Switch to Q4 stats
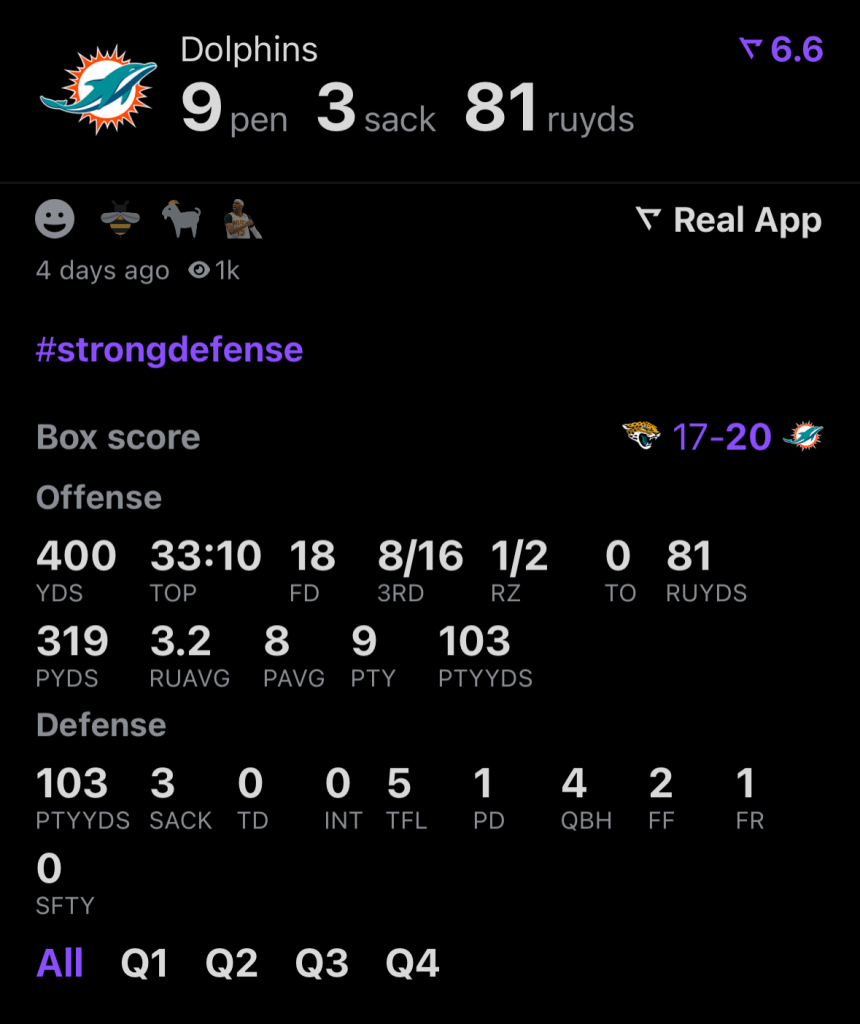Viewport: 860px width, 1024px height. [412, 964]
